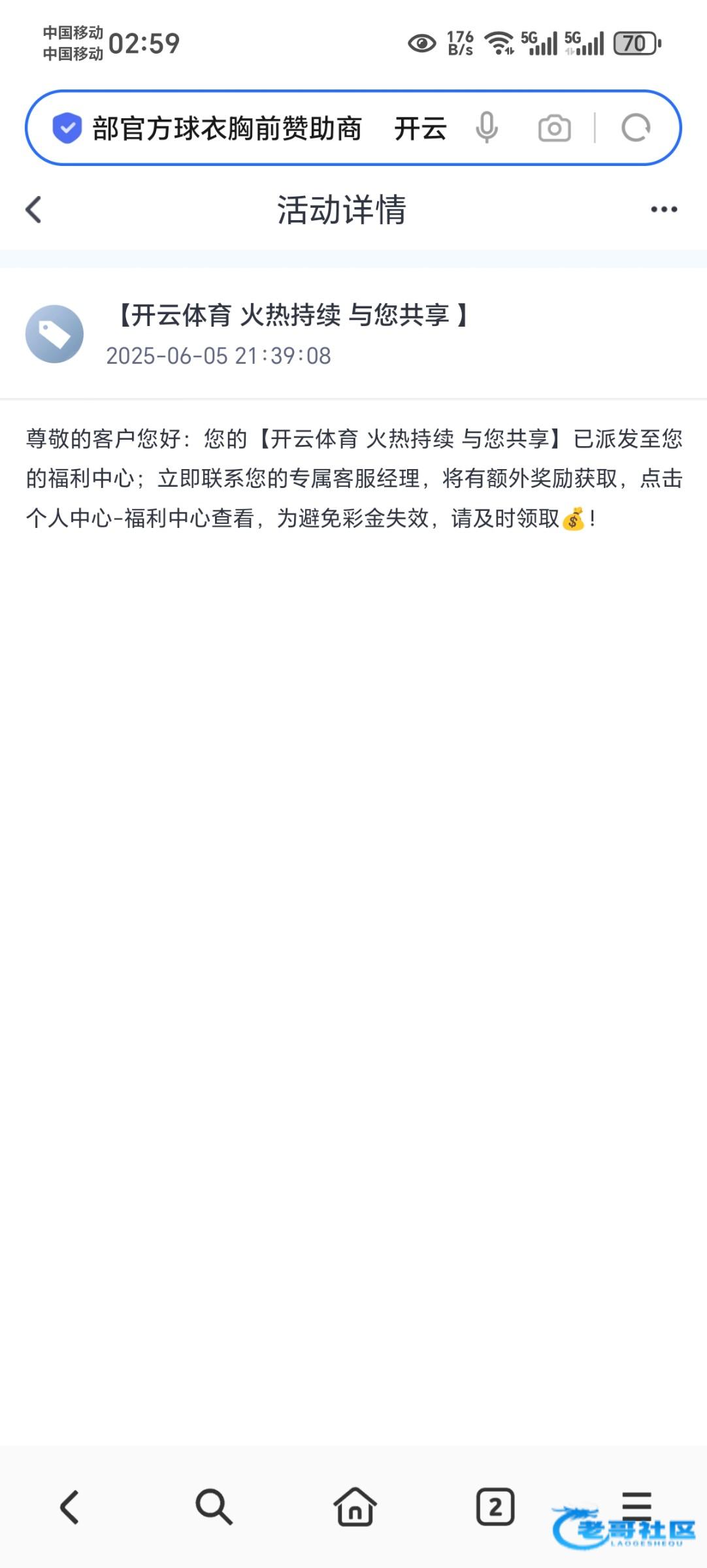The width and height of the screenshot is (707, 1568).
Task: Open camera search in the address bar
Action: click(x=554, y=128)
